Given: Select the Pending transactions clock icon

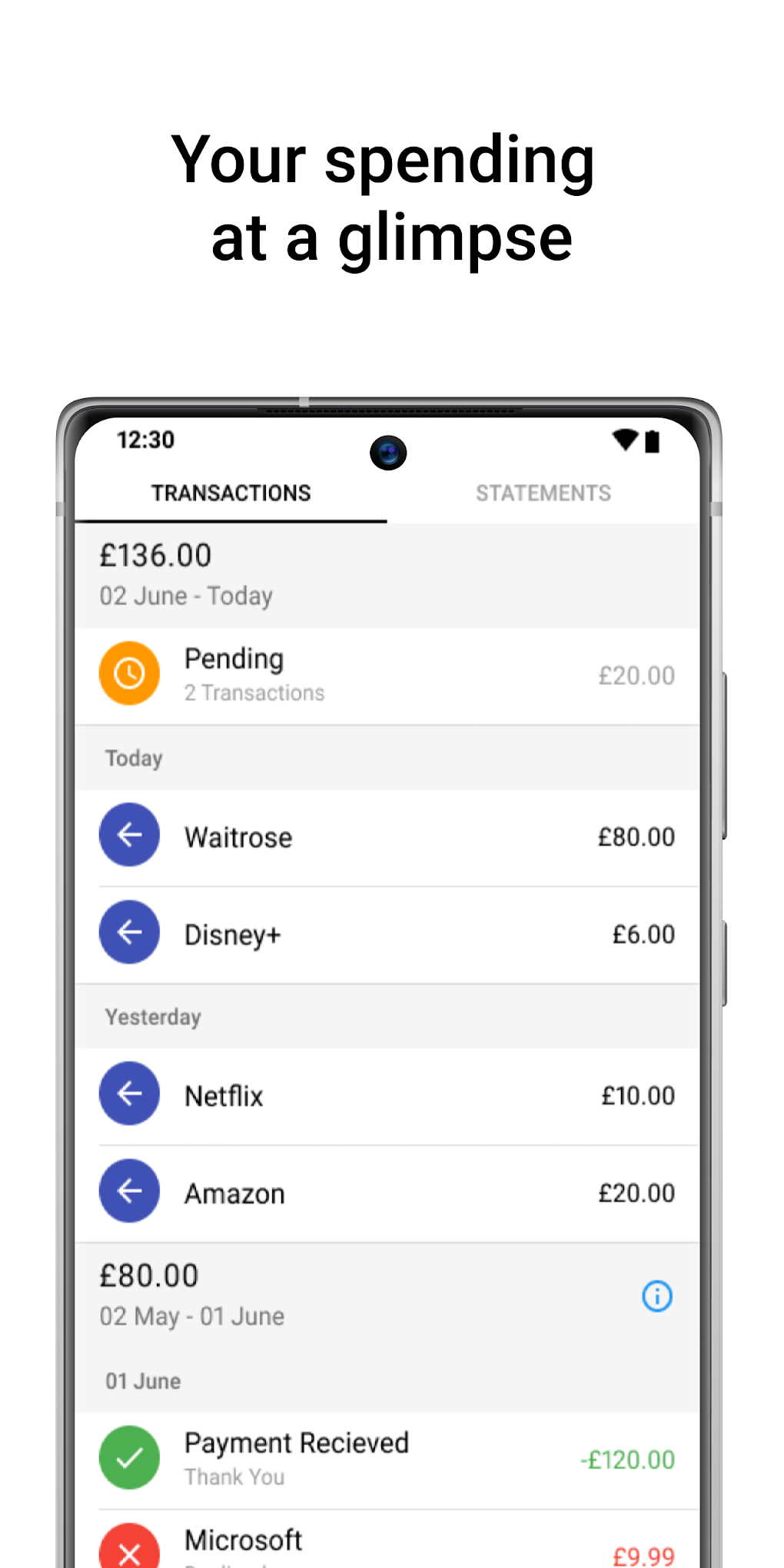Looking at the screenshot, I should [129, 673].
